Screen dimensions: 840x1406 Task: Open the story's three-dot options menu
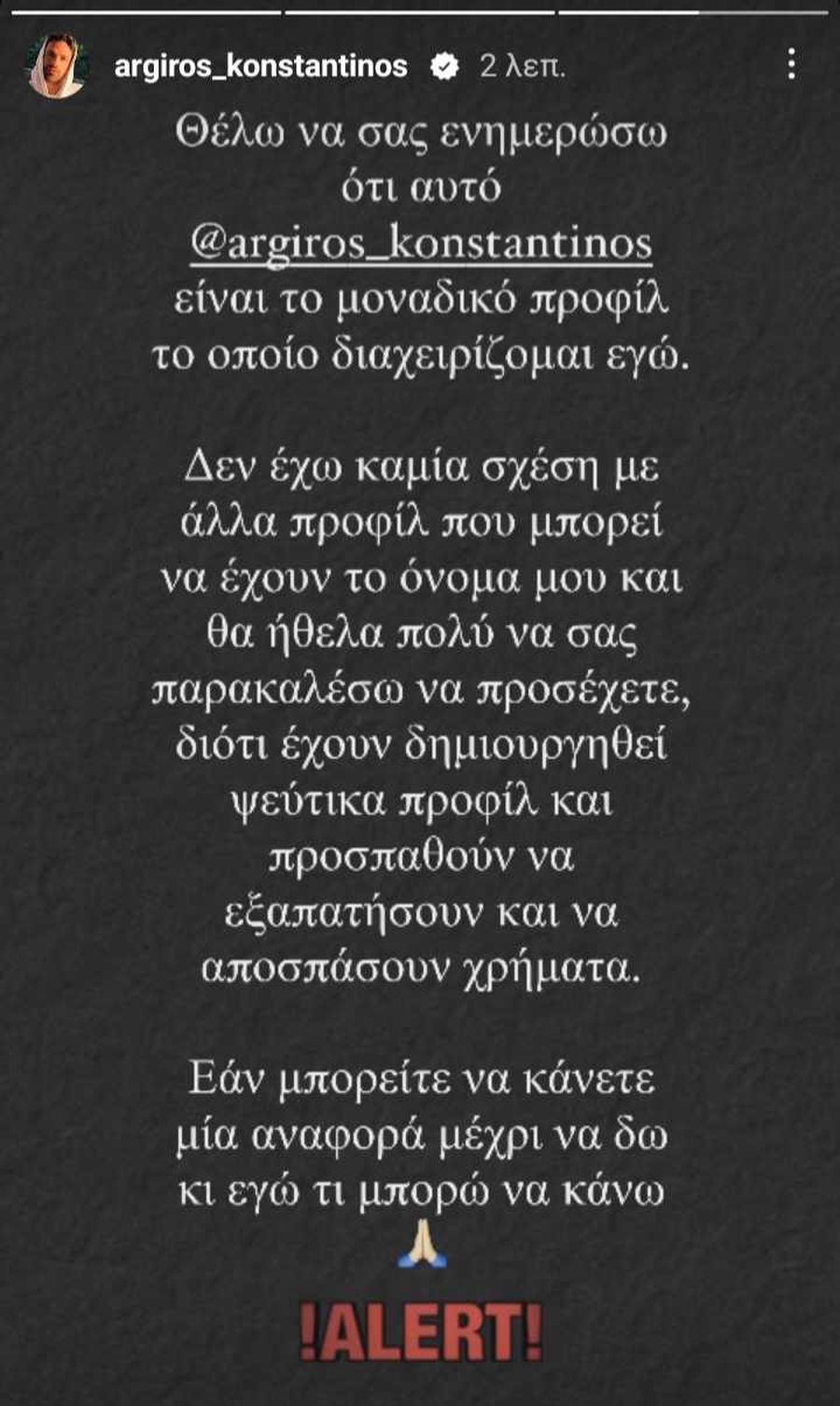coord(791,64)
